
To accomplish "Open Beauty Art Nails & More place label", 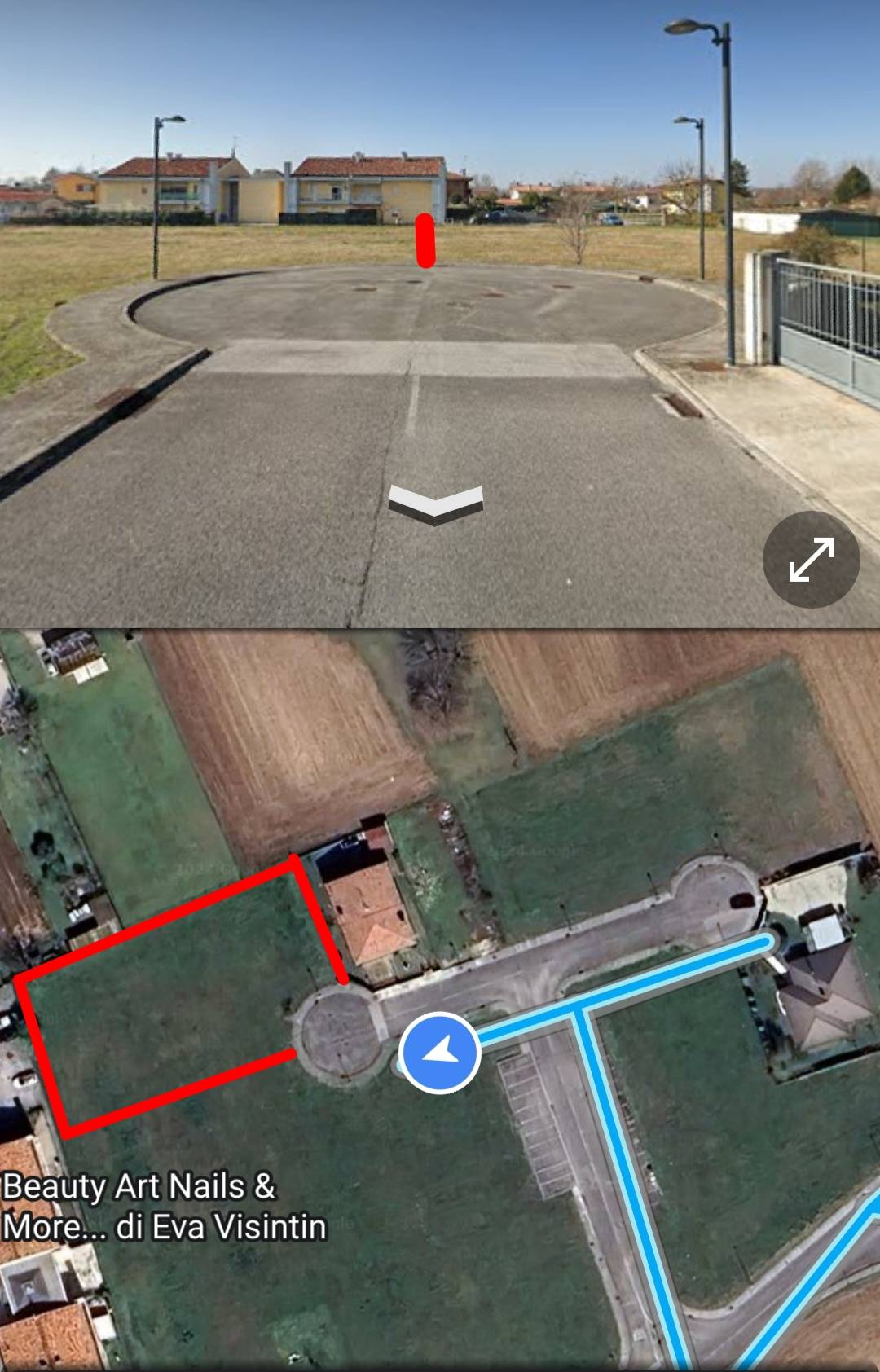I will [x=163, y=1206].
